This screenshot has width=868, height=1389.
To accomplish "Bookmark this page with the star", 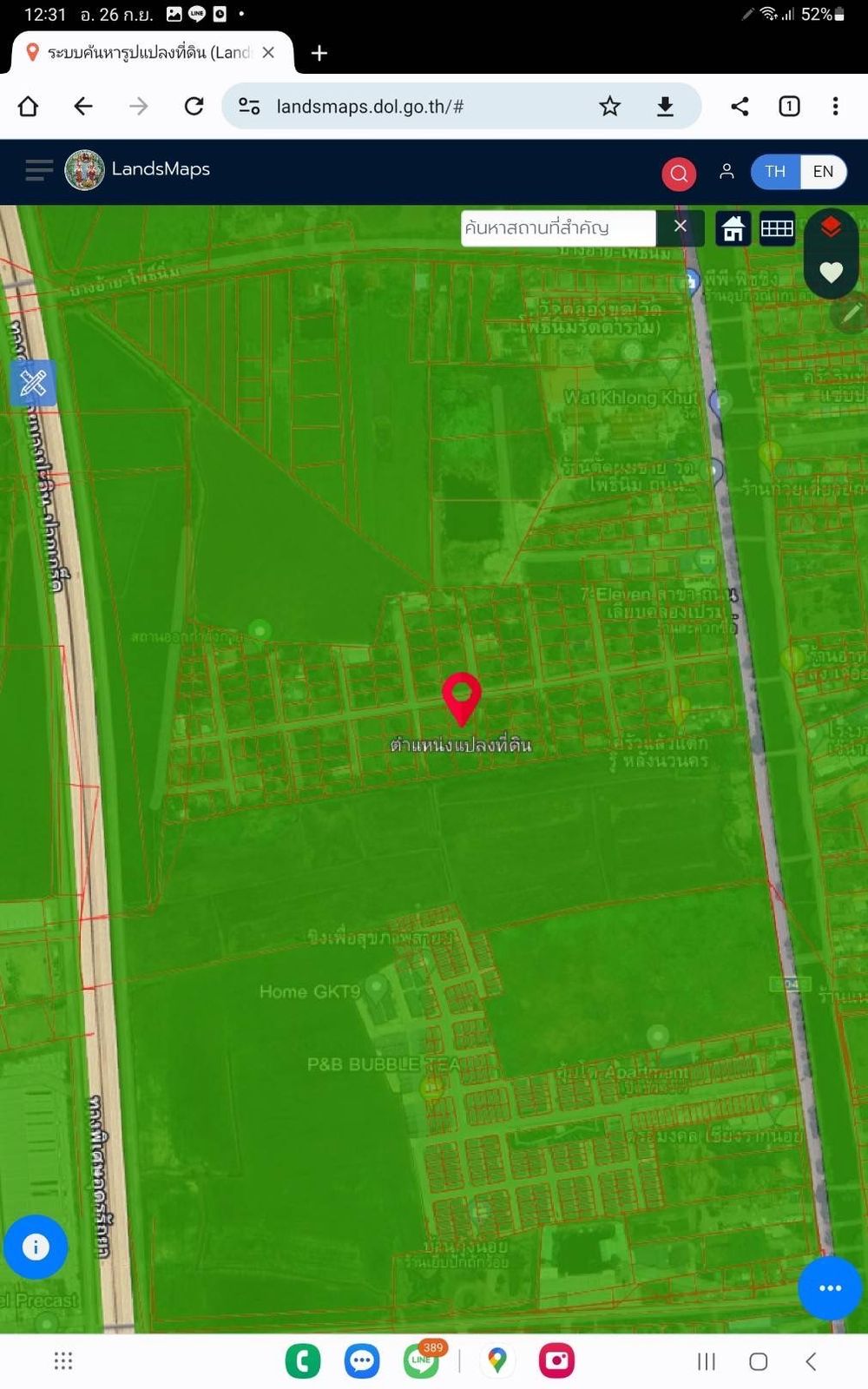I will coord(610,106).
